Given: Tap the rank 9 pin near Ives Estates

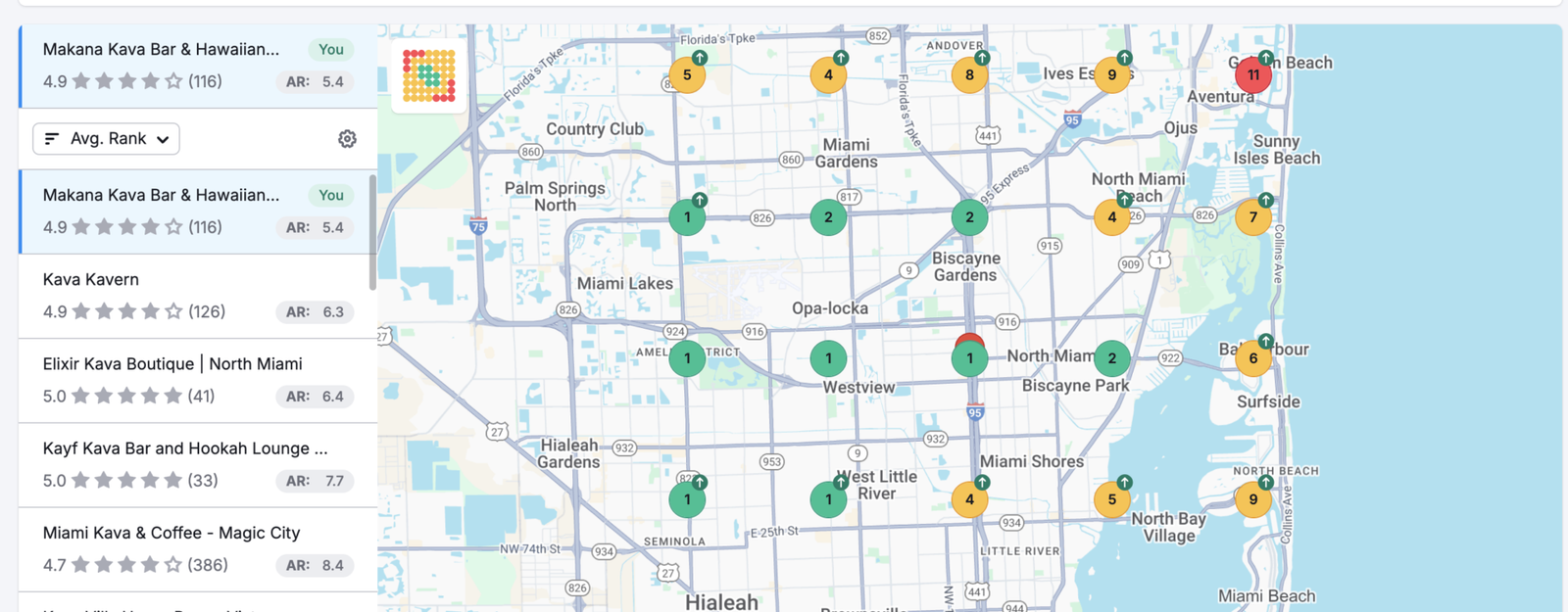Looking at the screenshot, I should coord(1111,75).
